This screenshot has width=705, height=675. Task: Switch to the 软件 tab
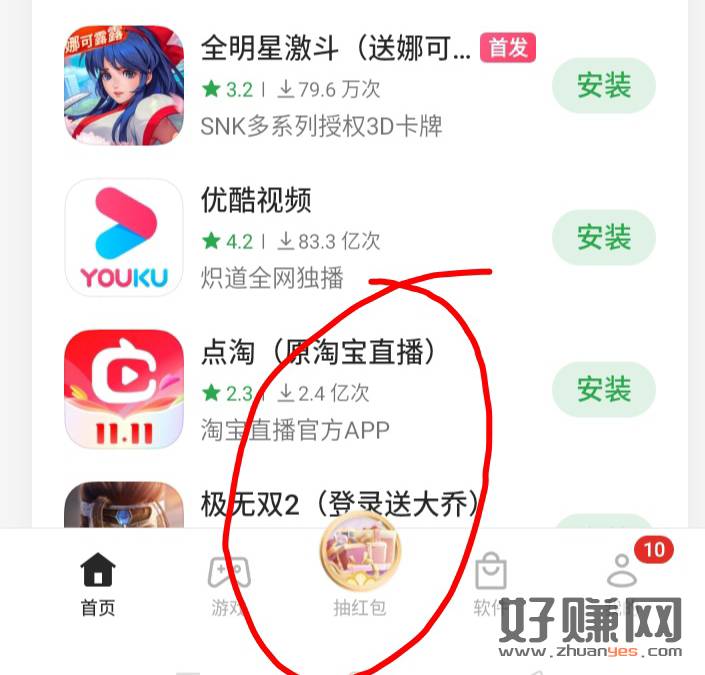[490, 583]
